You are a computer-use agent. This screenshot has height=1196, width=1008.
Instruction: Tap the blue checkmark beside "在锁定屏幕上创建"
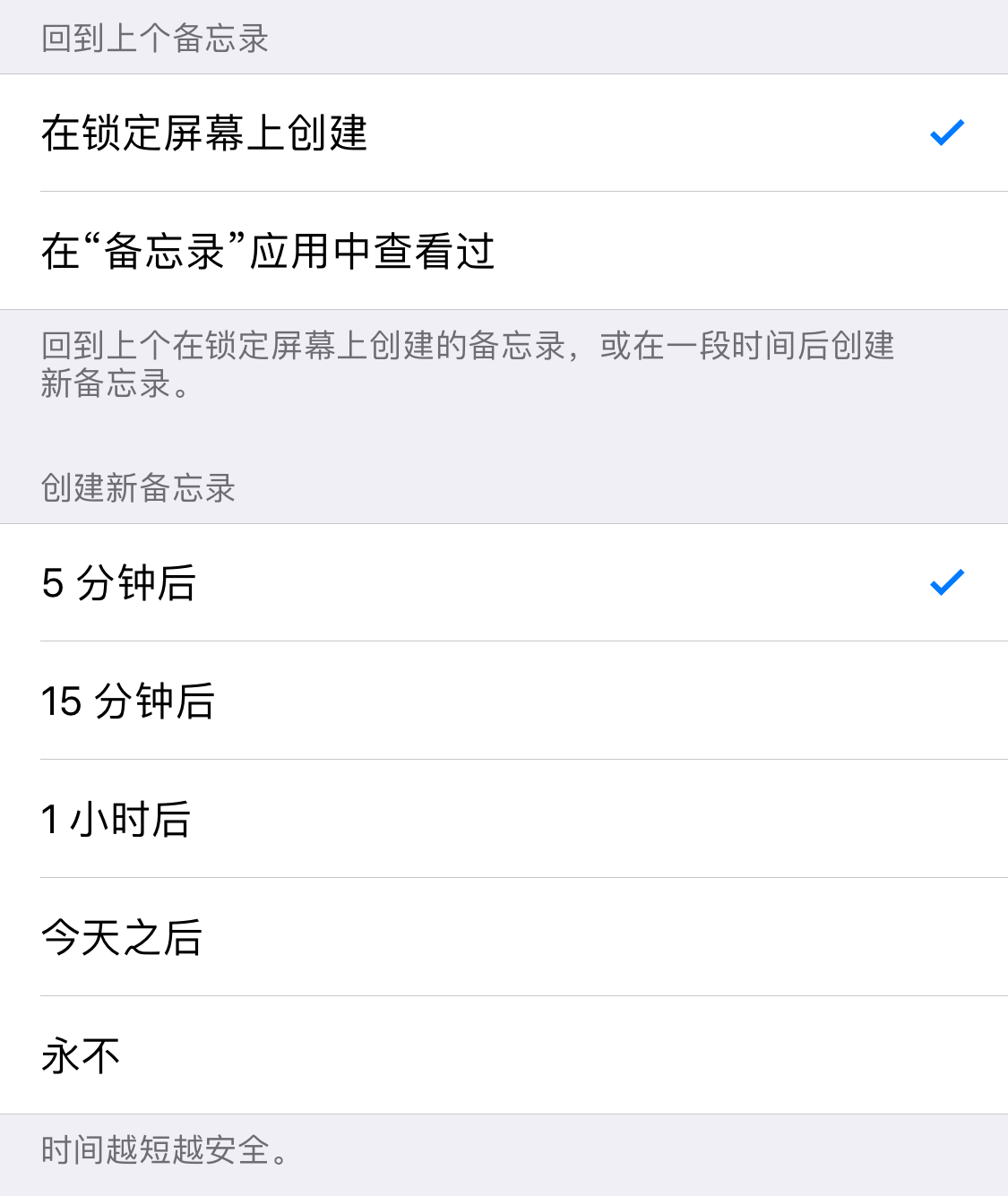point(946,134)
